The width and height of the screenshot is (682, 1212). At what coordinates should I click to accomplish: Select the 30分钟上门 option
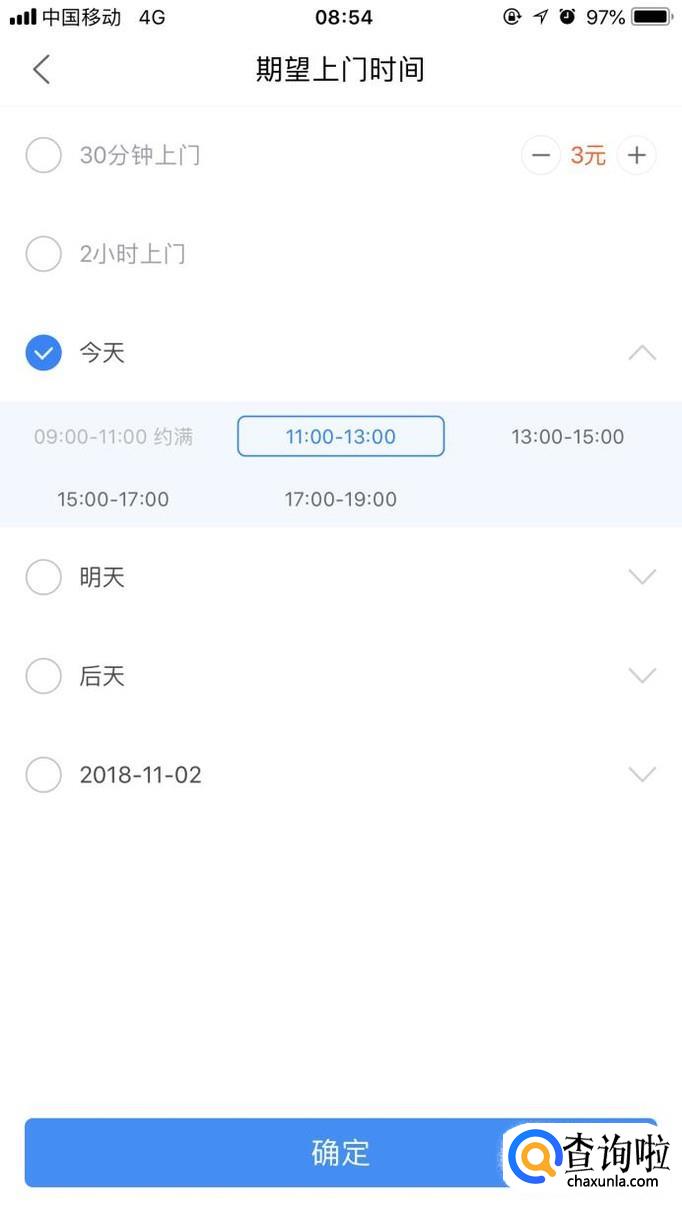tap(44, 155)
